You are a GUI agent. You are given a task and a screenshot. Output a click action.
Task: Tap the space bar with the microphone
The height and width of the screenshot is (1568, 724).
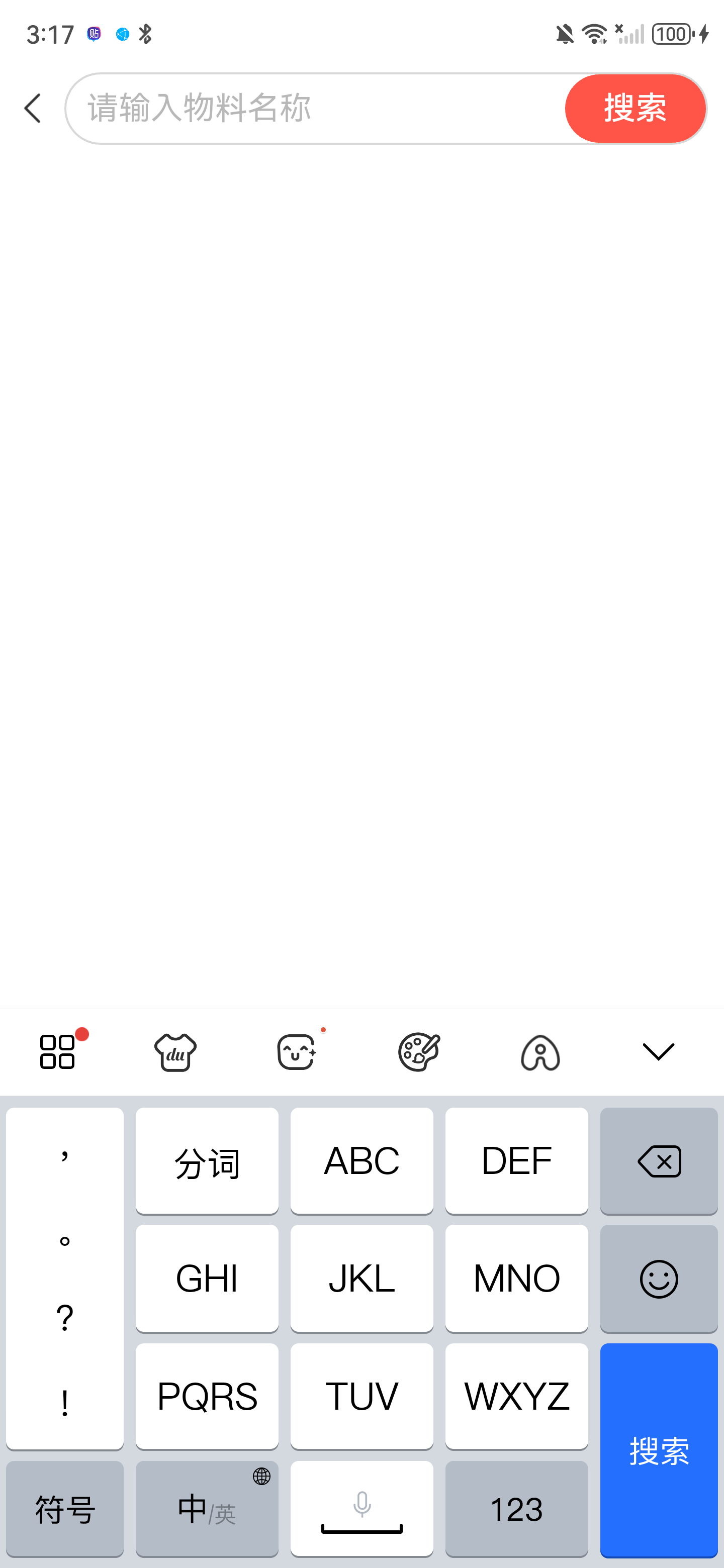coord(361,1508)
